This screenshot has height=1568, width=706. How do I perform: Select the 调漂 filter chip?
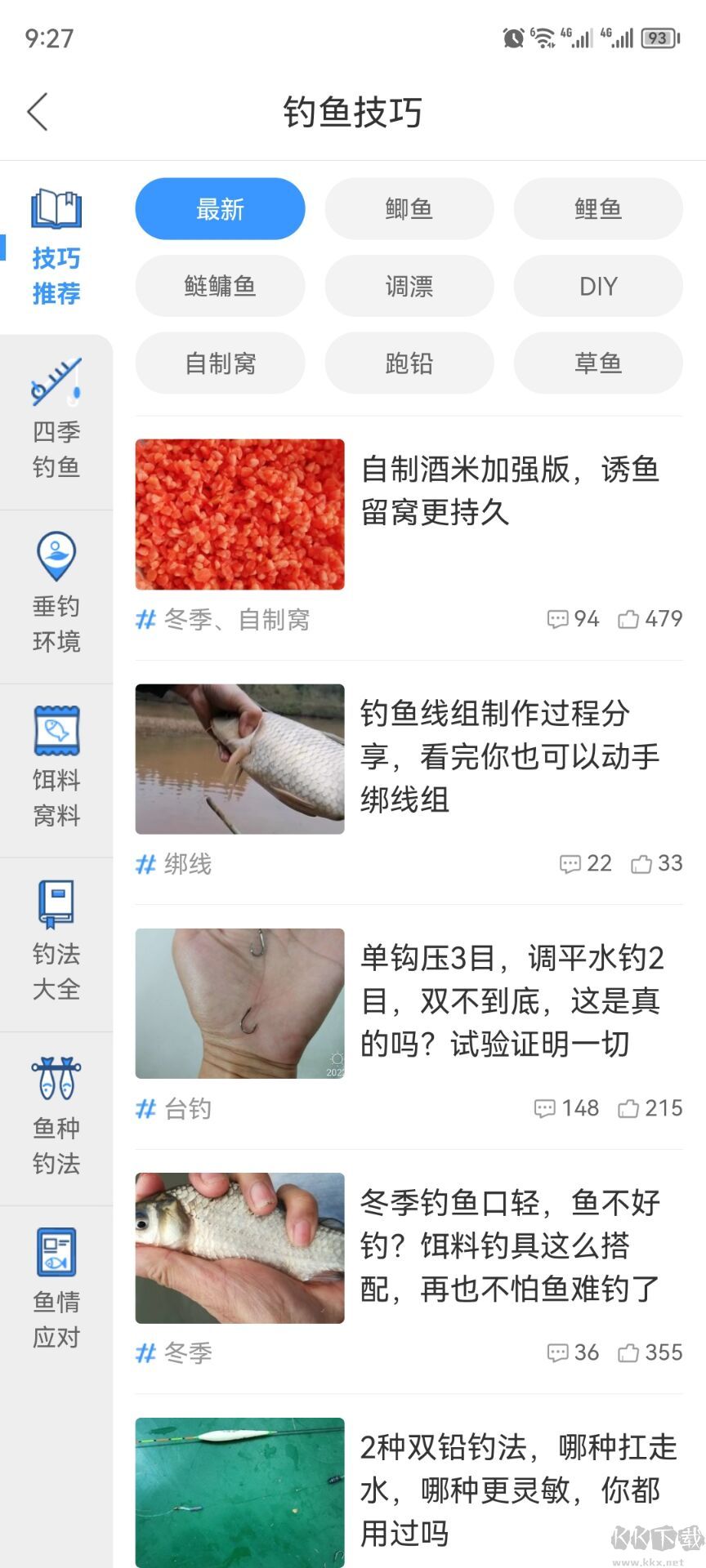coord(409,286)
